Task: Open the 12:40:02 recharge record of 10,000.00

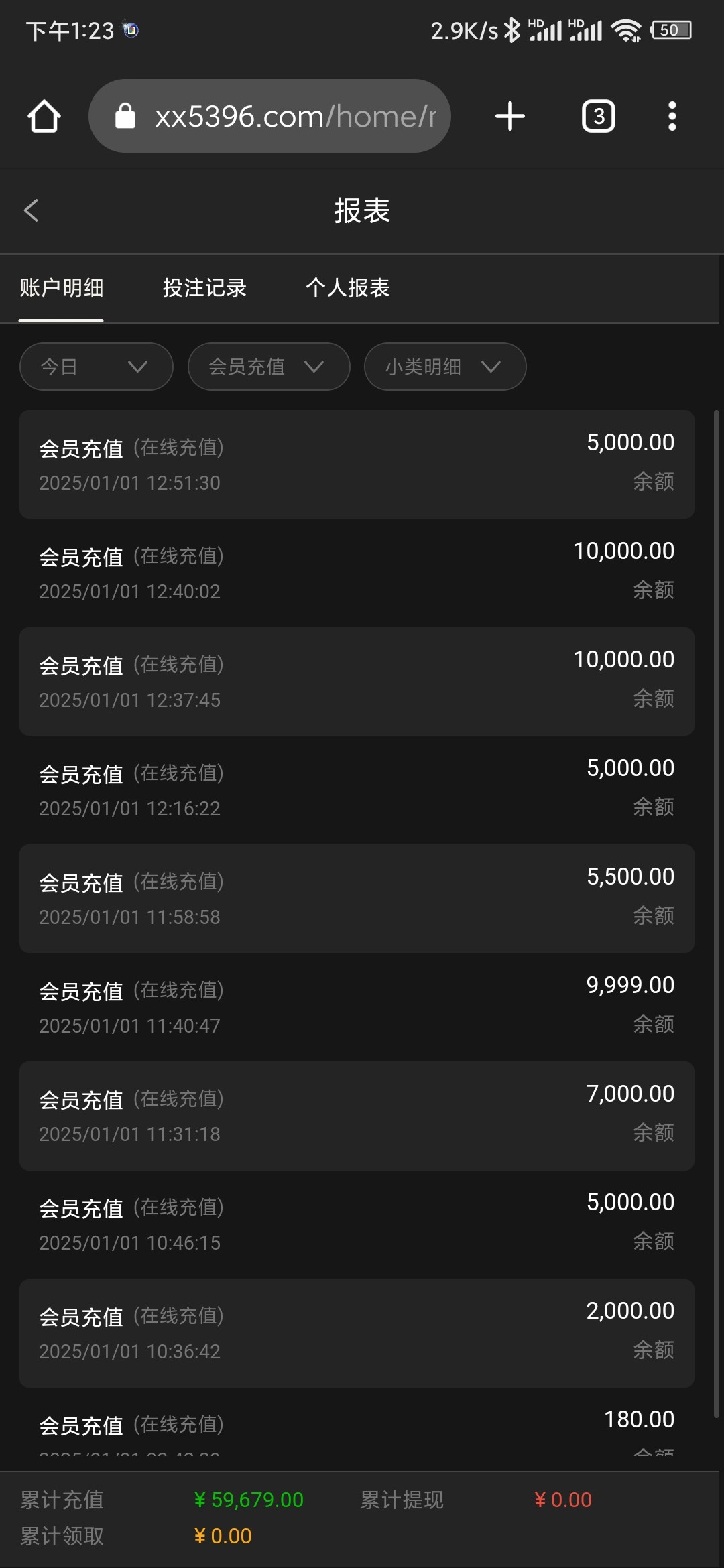Action: click(x=357, y=573)
